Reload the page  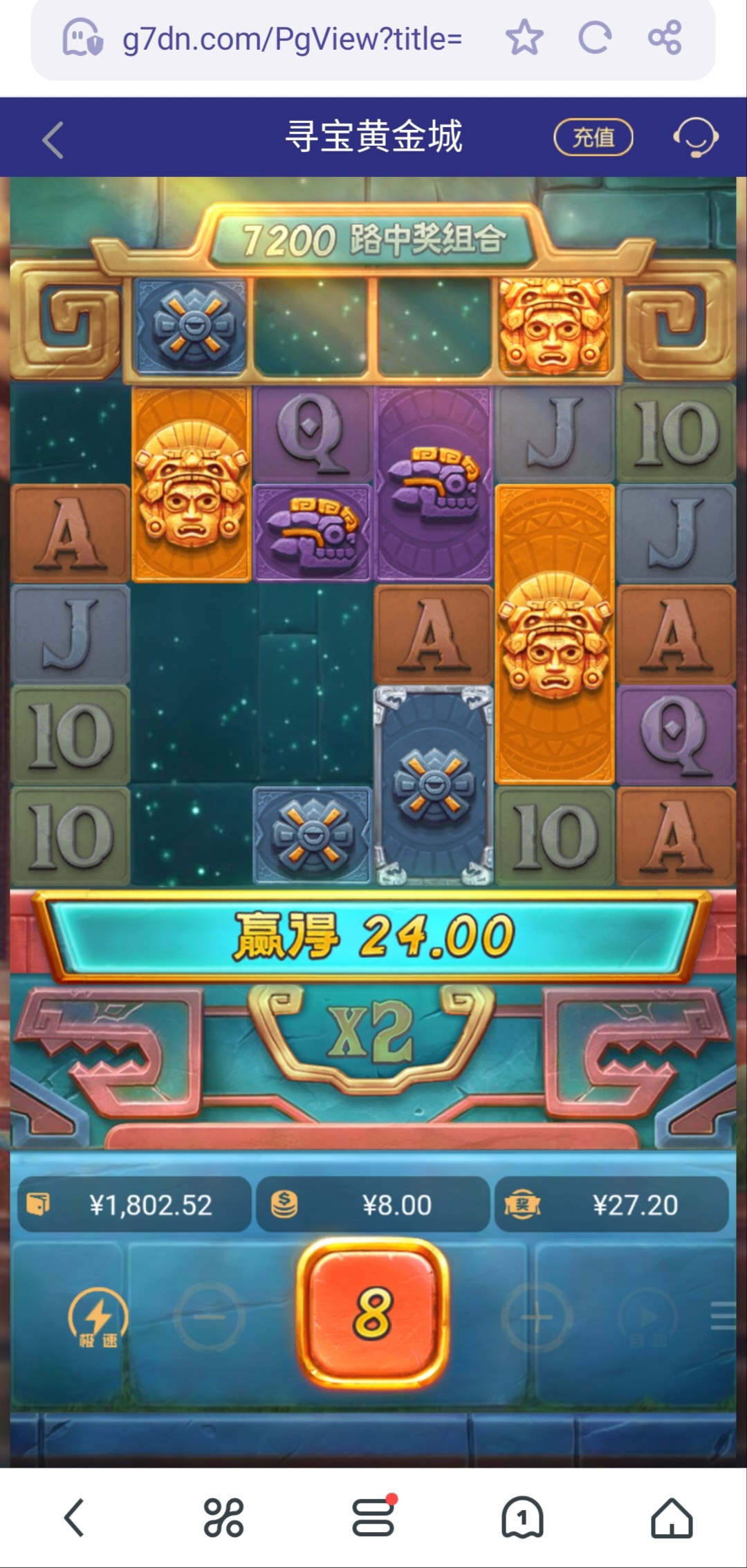[595, 38]
